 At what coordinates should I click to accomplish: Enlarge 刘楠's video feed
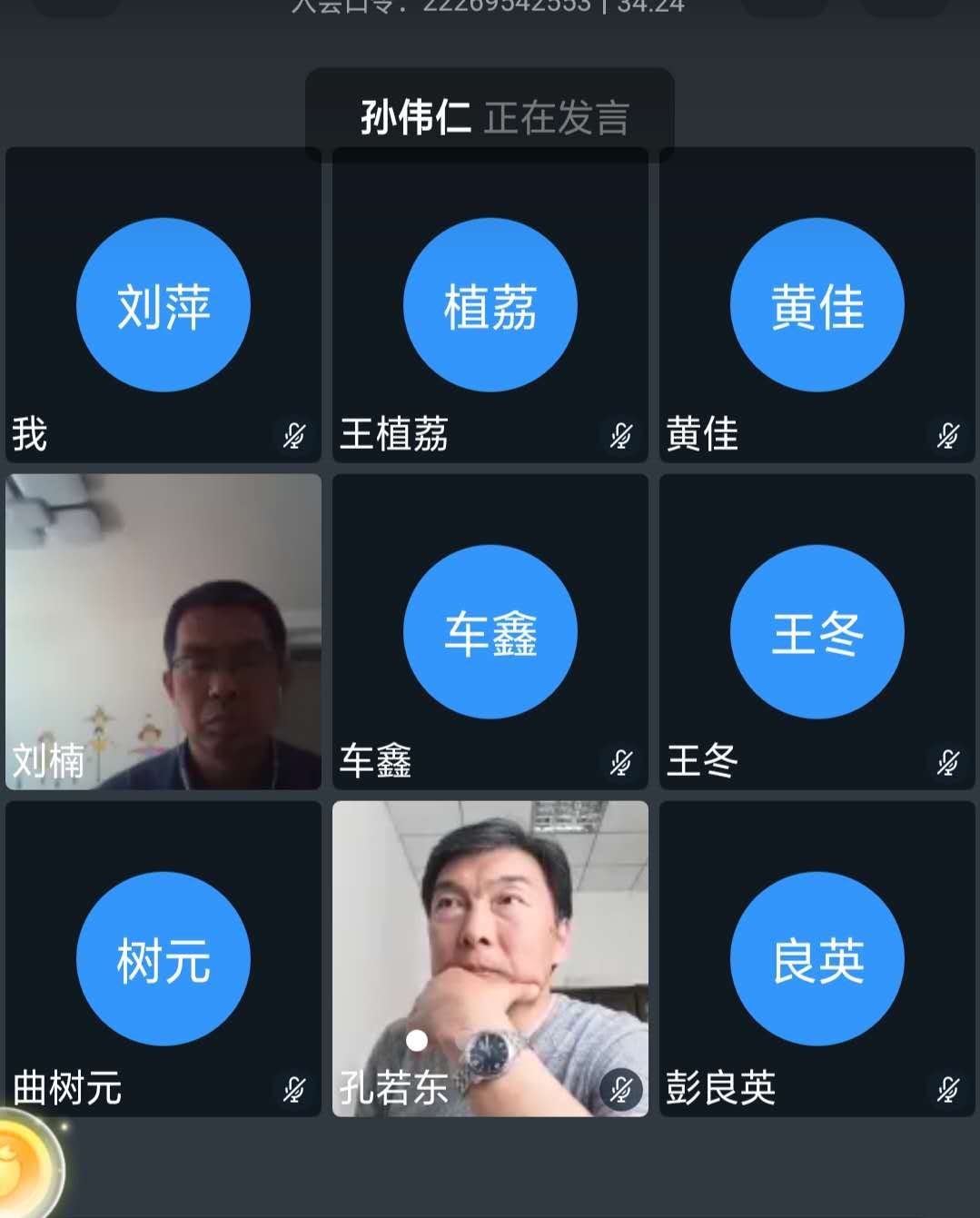[163, 632]
